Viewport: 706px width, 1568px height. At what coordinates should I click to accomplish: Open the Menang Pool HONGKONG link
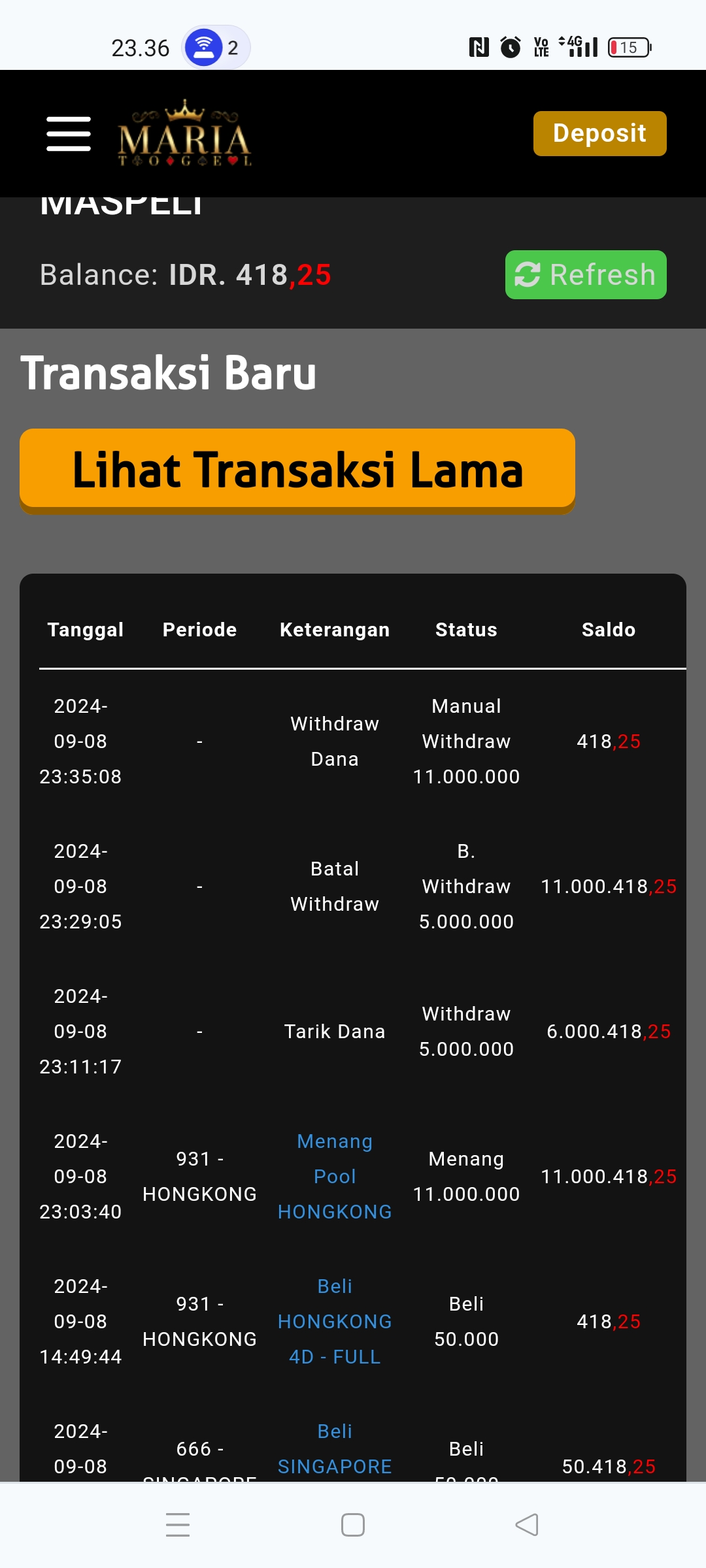(335, 1176)
